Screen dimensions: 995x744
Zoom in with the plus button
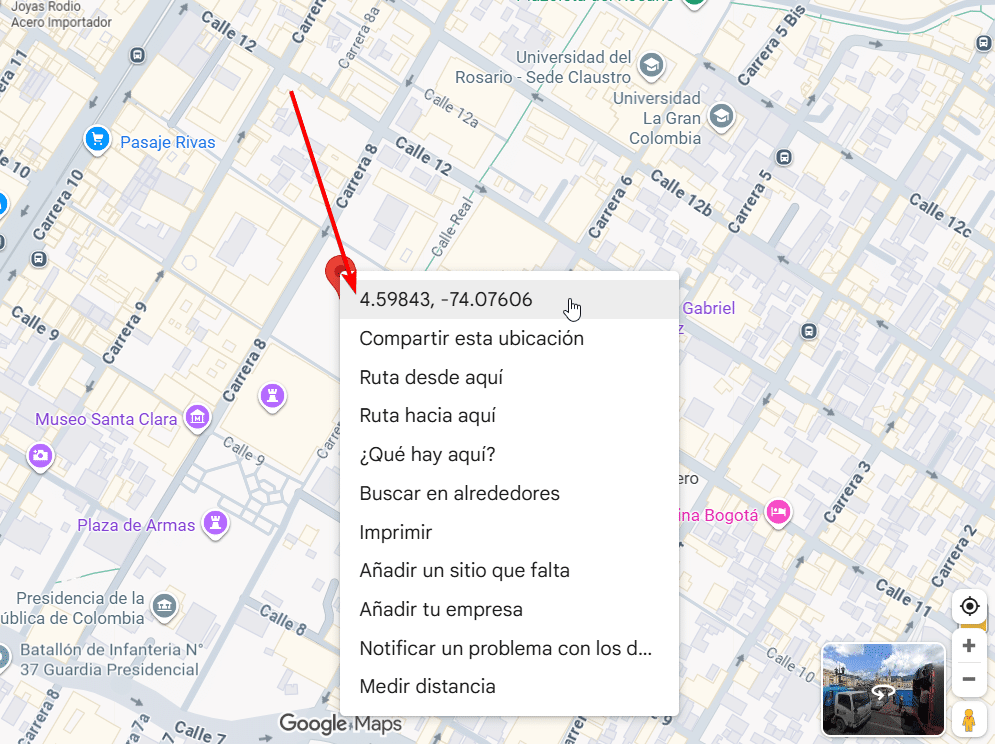[x=968, y=646]
